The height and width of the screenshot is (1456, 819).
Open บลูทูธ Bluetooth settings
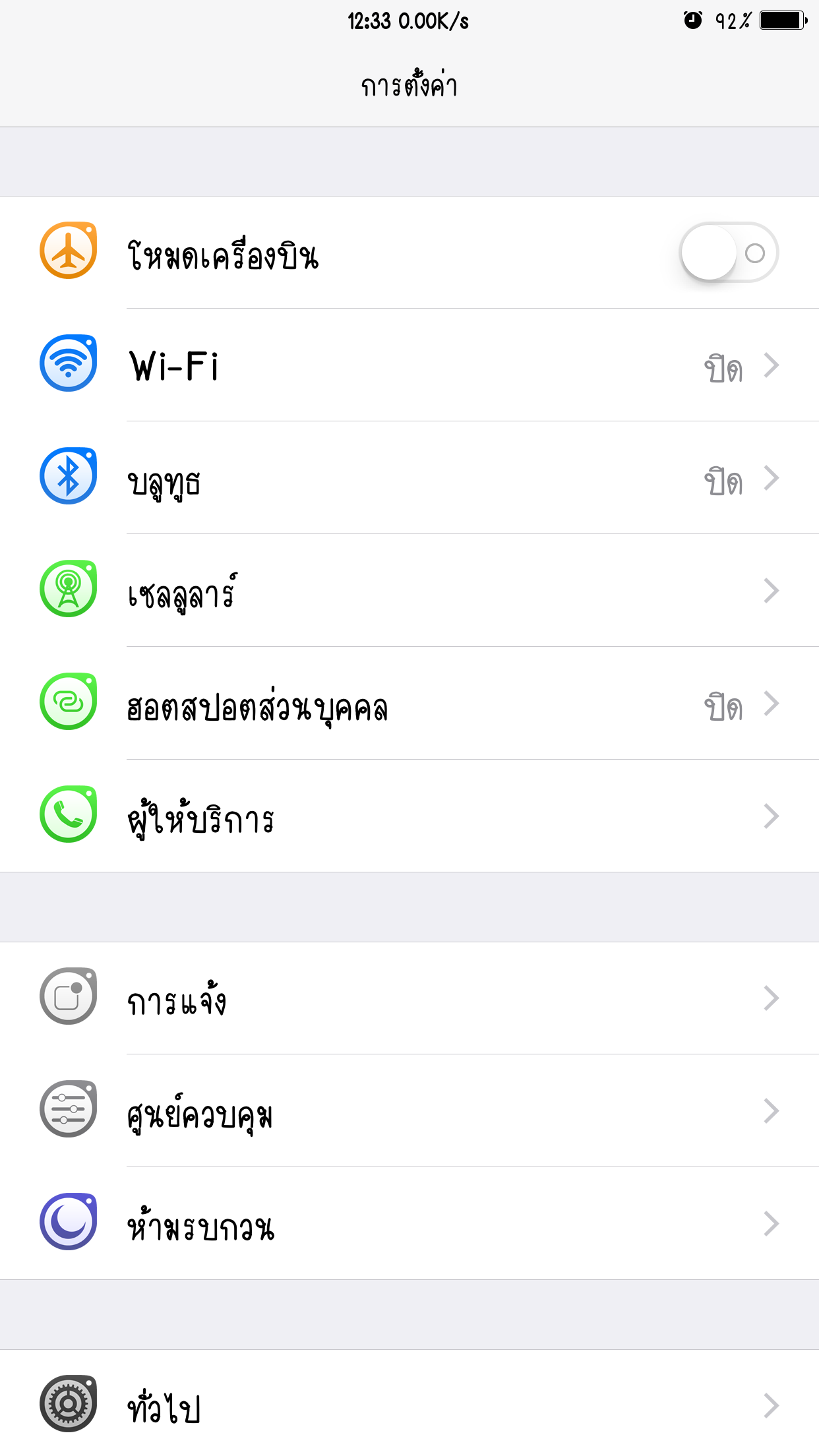pos(409,478)
